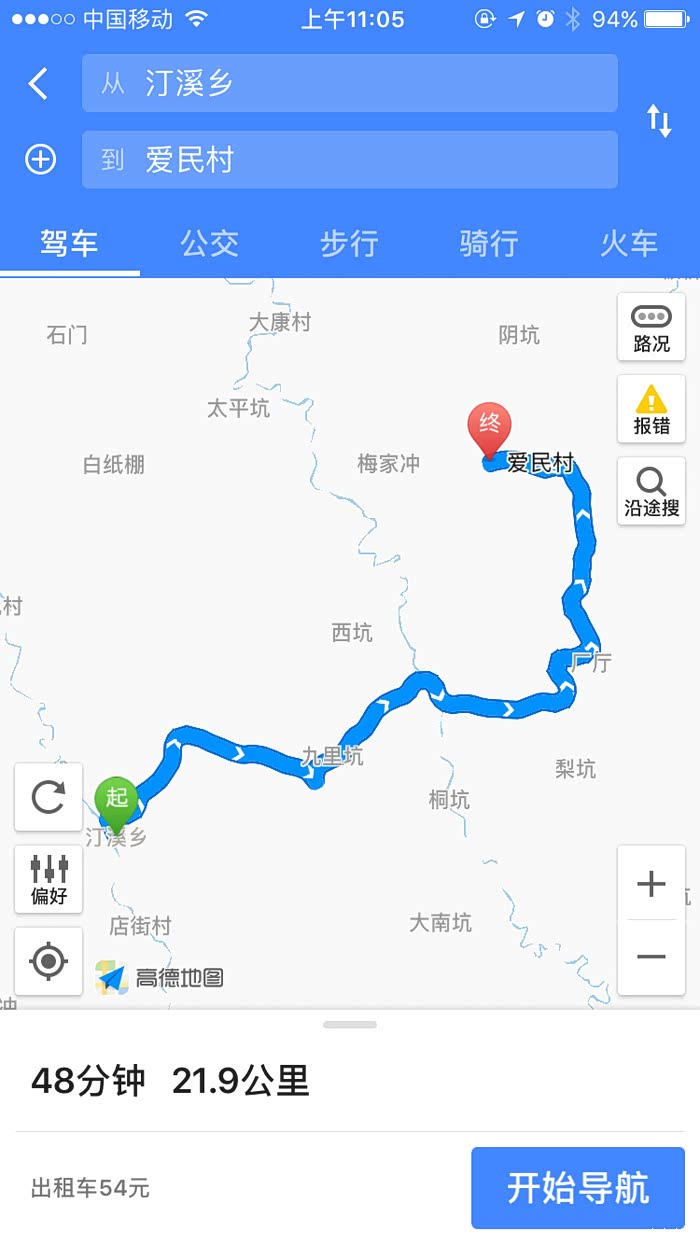Edit the starting point 汀溪乡 field
The image size is (700, 1245).
tap(349, 83)
